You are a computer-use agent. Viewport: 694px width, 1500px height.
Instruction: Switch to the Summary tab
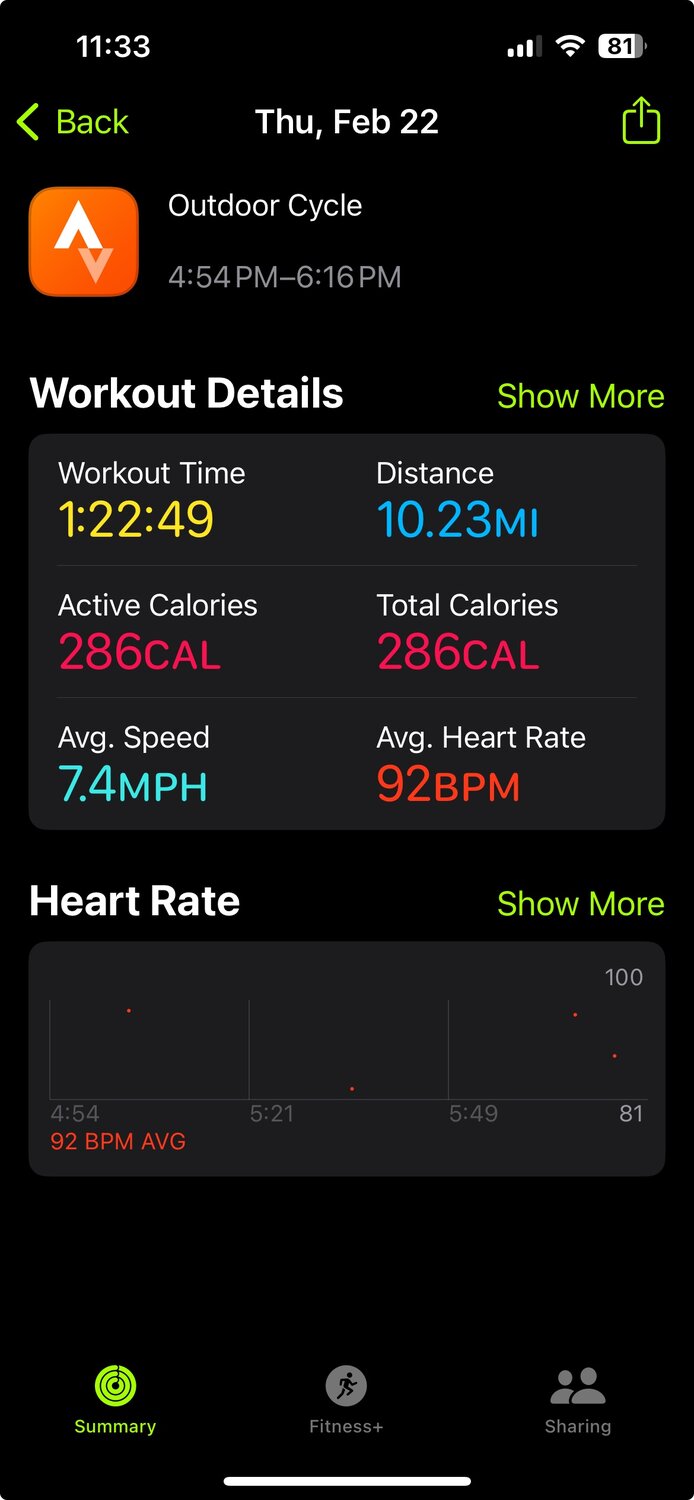coord(115,1398)
